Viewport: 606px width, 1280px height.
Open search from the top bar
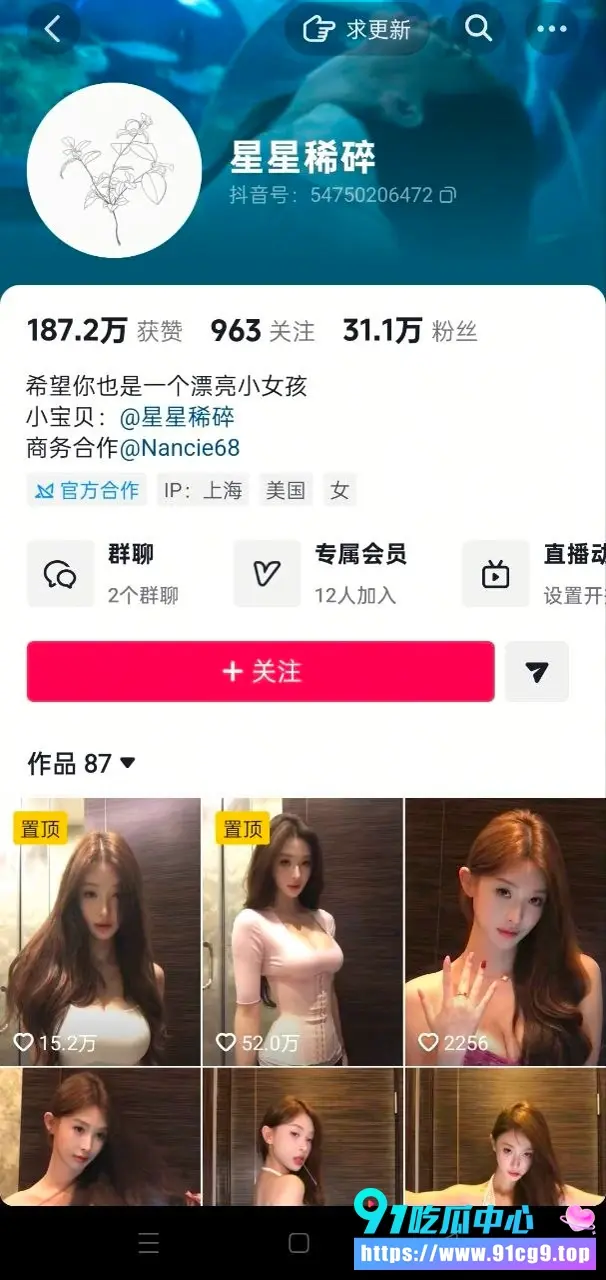pos(478,29)
